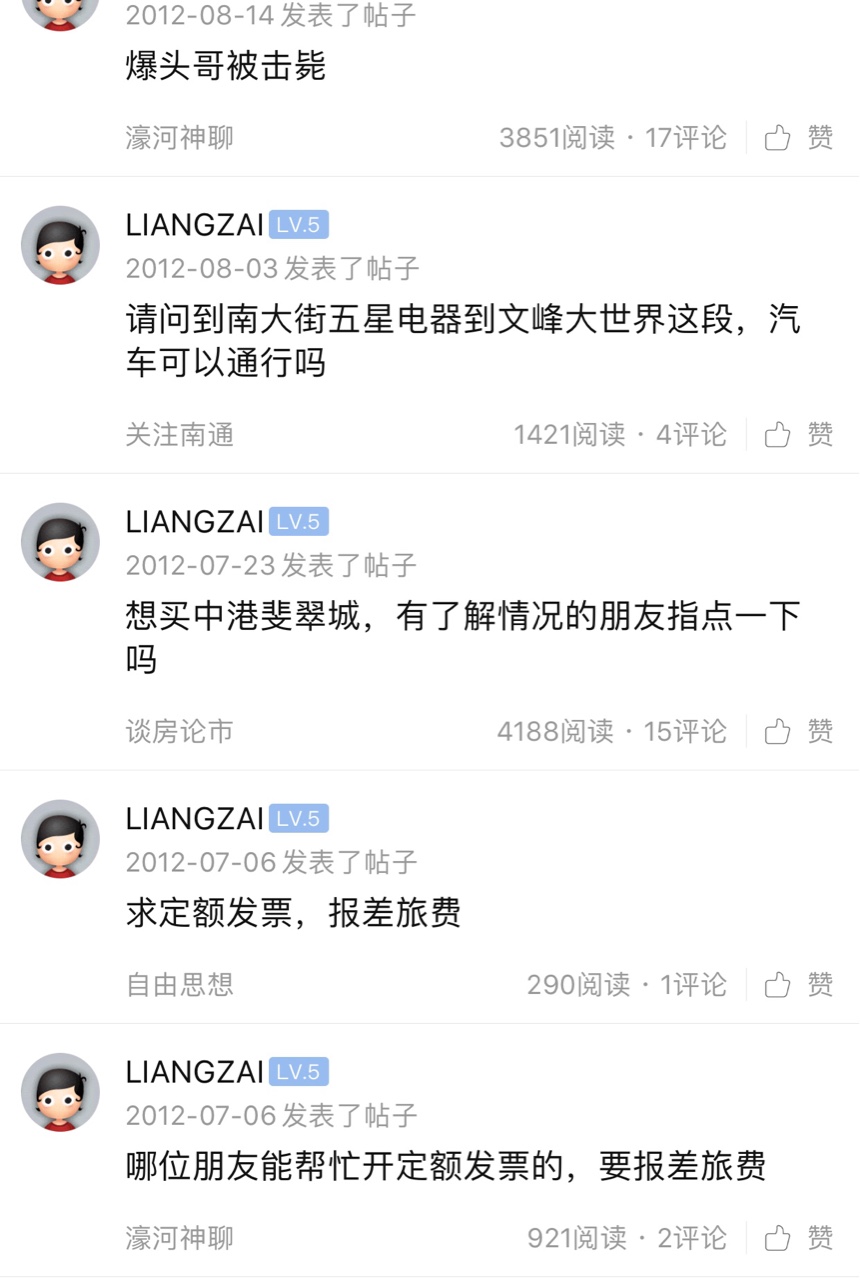Open the post 爆头哥被击毙
The height and width of the screenshot is (1280, 860).
[x=226, y=67]
